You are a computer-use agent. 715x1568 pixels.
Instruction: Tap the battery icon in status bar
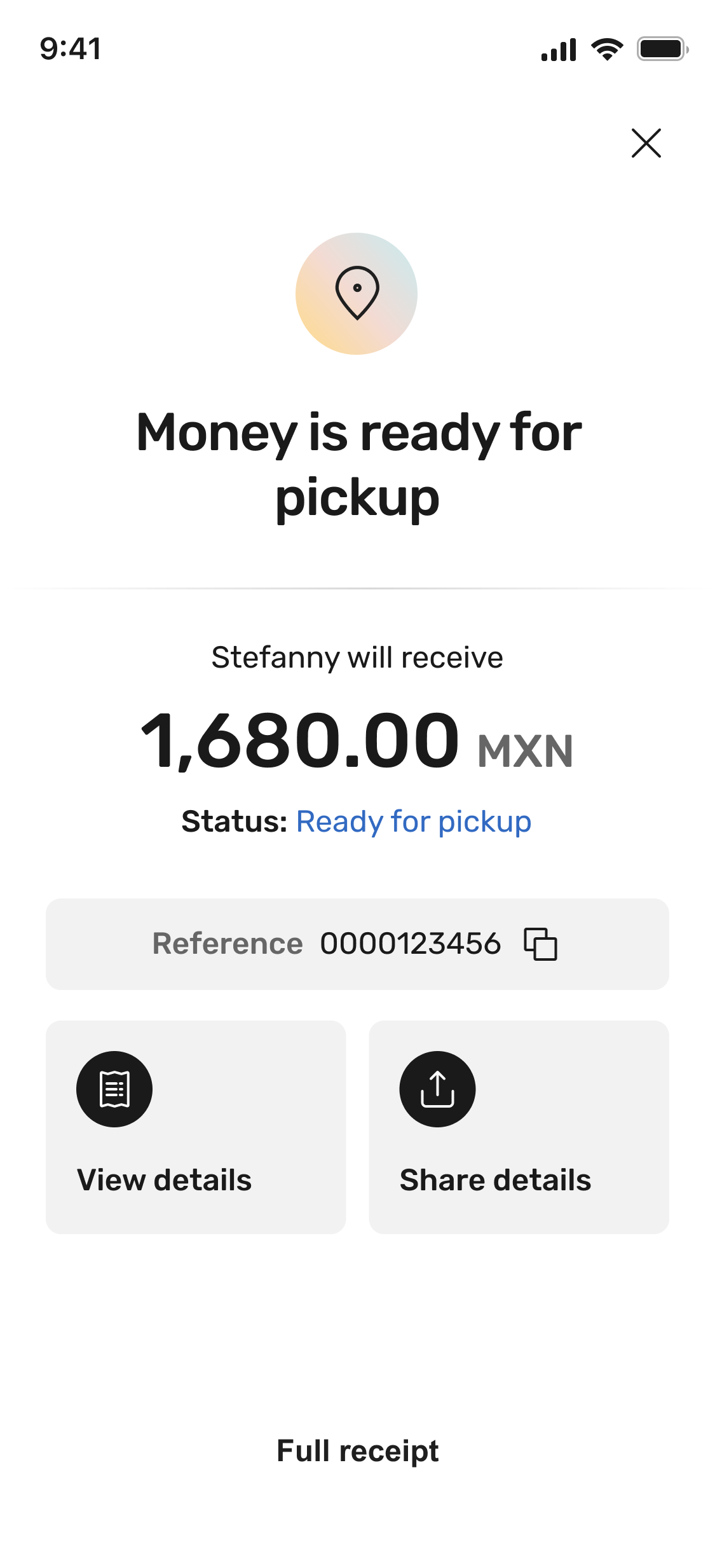(x=661, y=49)
